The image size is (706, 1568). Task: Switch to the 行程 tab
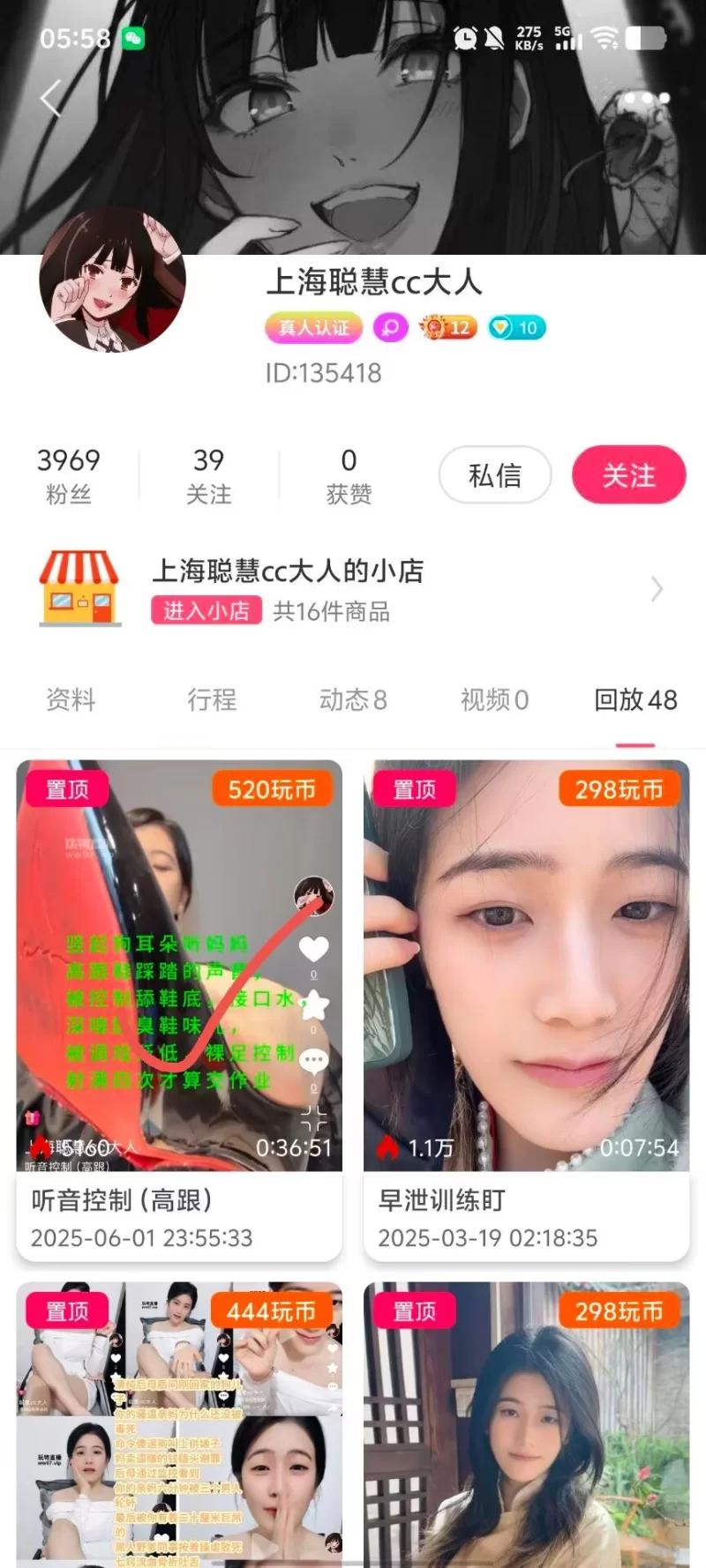point(212,700)
